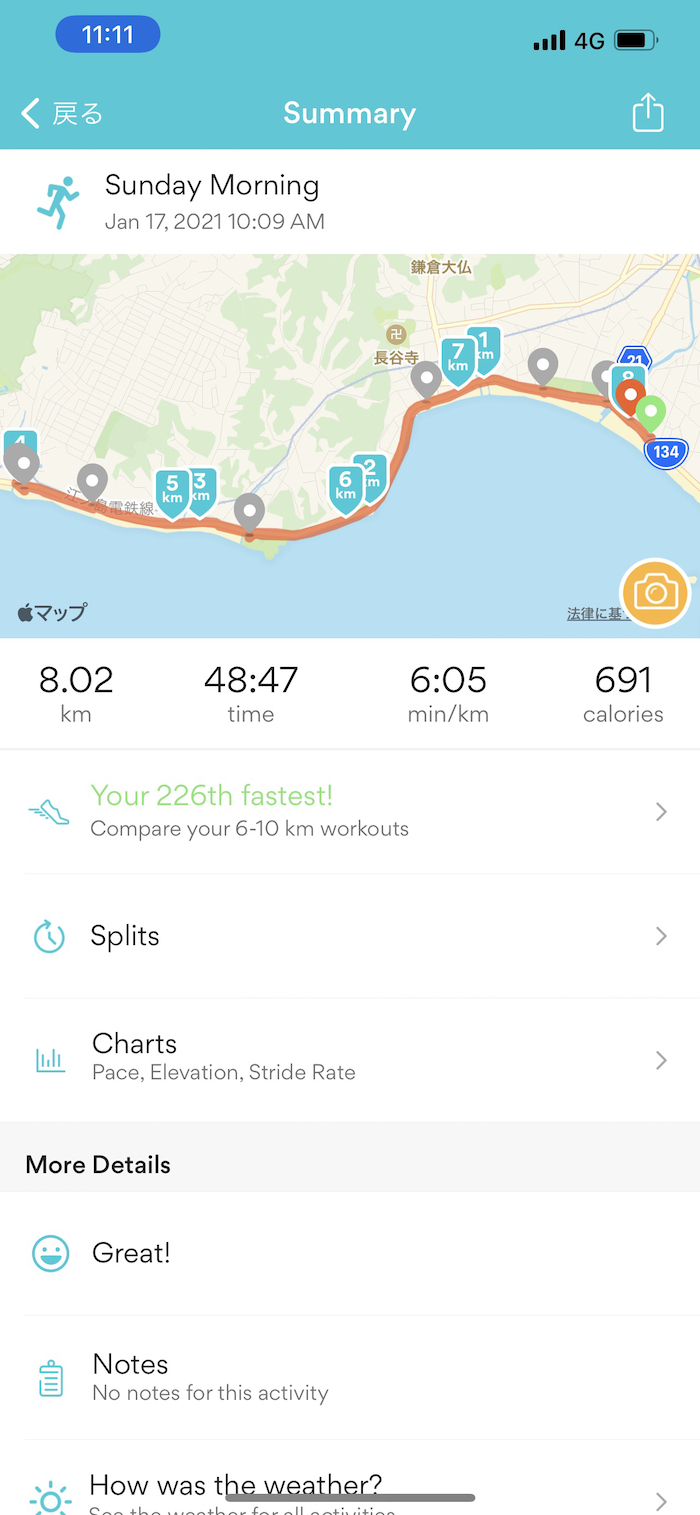700x1515 pixels.
Task: View Charts for pace and elevation
Action: coord(350,1059)
